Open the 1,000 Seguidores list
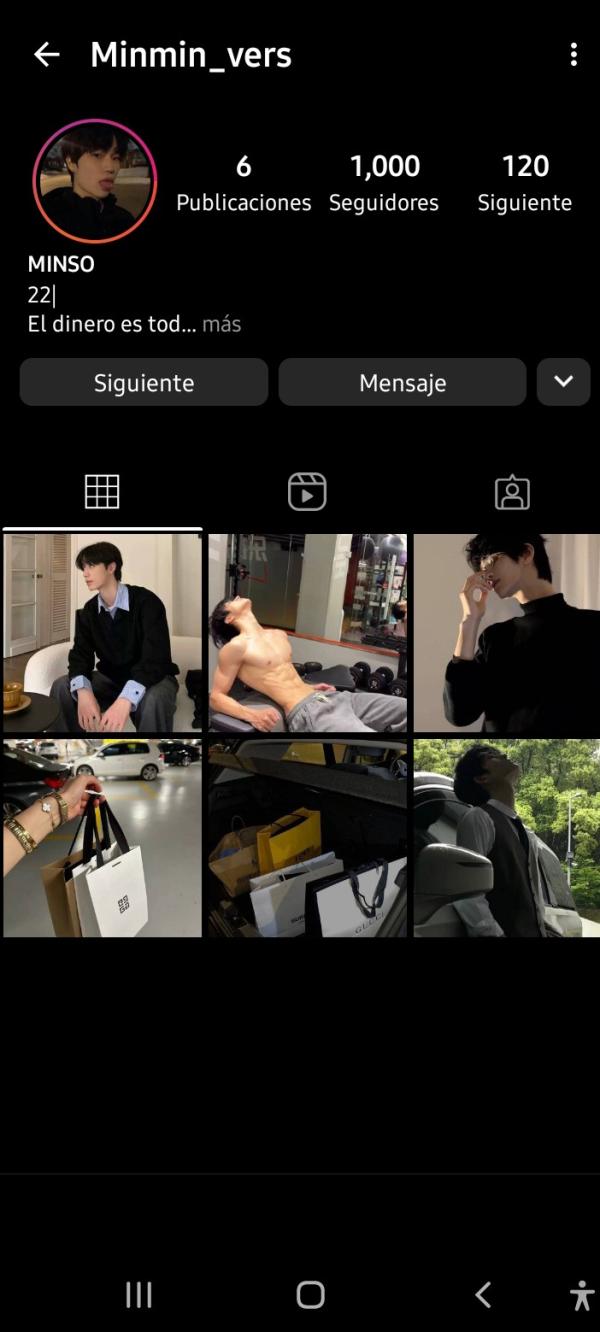 click(x=384, y=183)
